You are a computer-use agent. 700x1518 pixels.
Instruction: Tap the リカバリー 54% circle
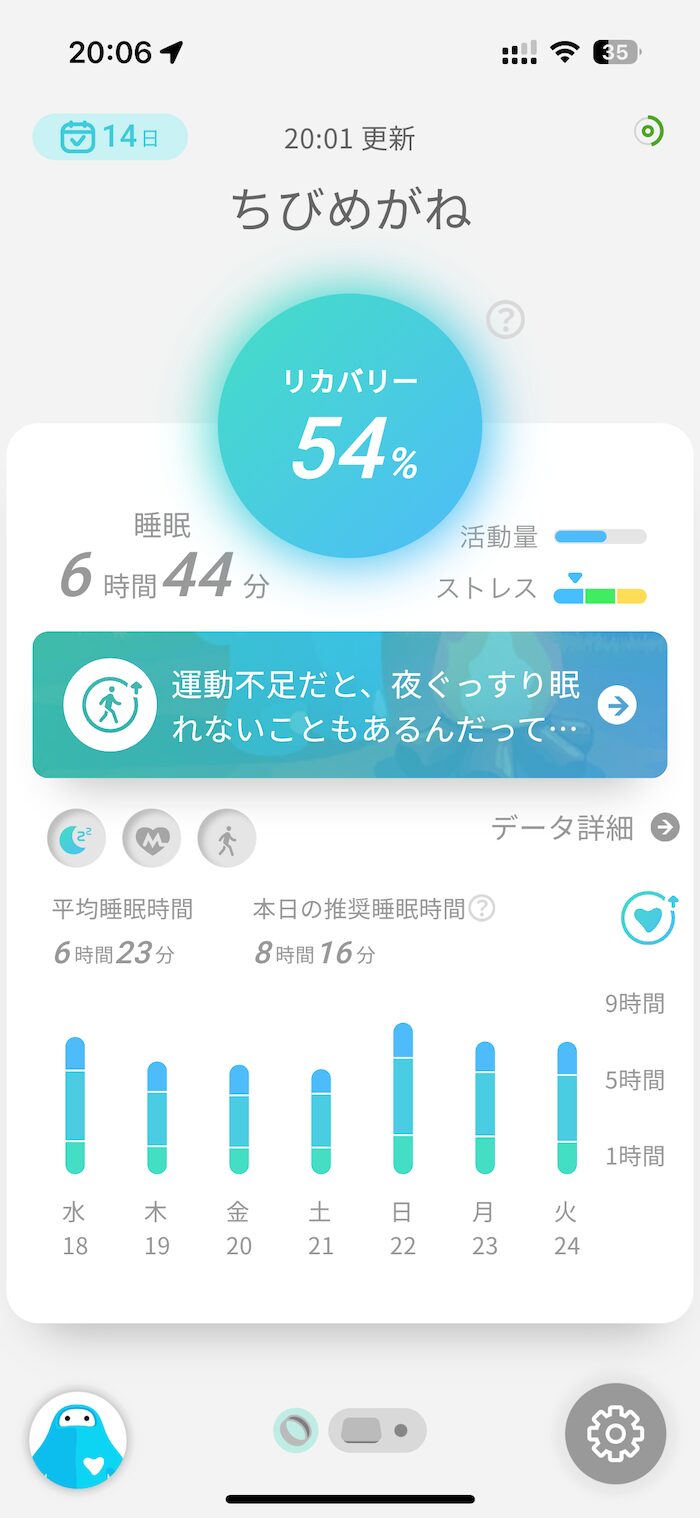pos(350,426)
